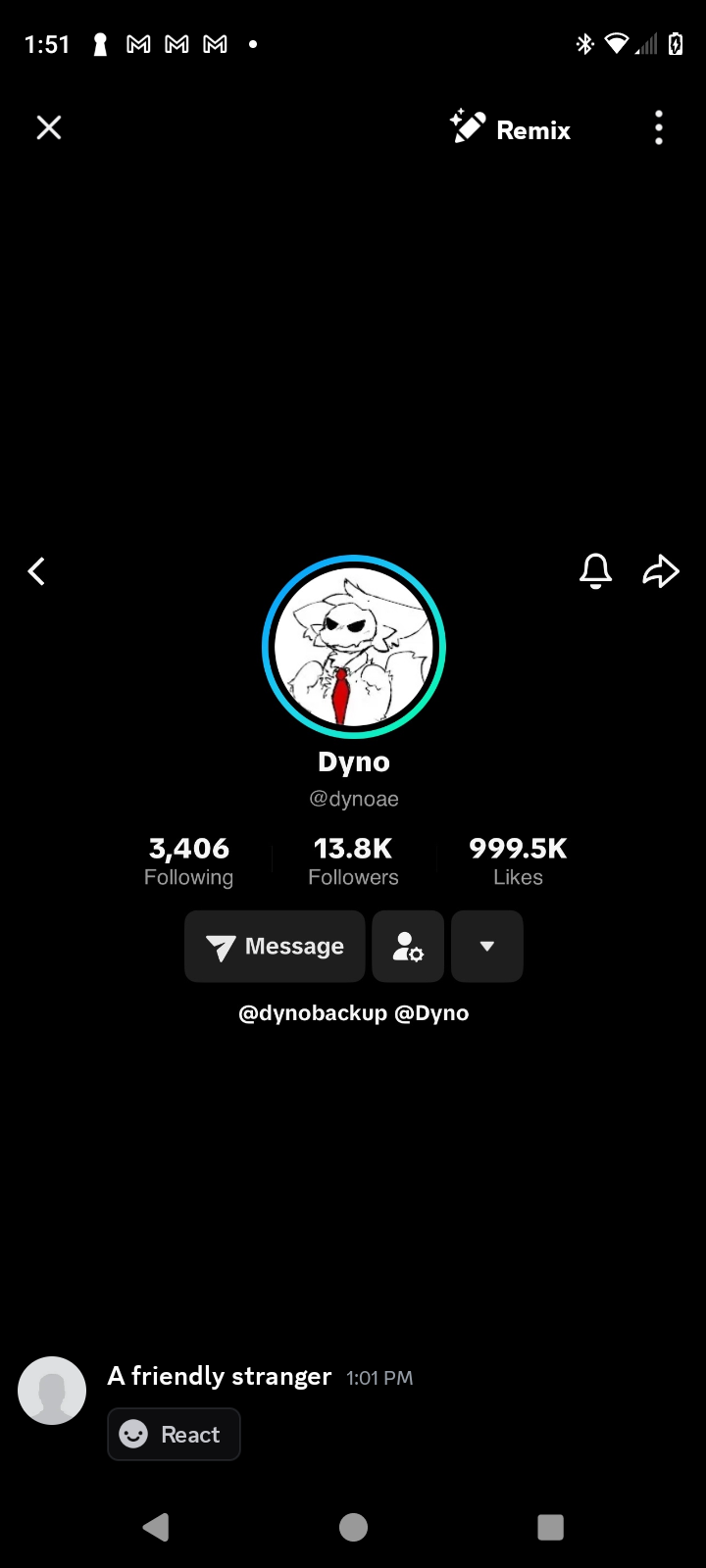Add a reaction with React button
Viewport: 706px width, 1568px height.
(174, 1434)
